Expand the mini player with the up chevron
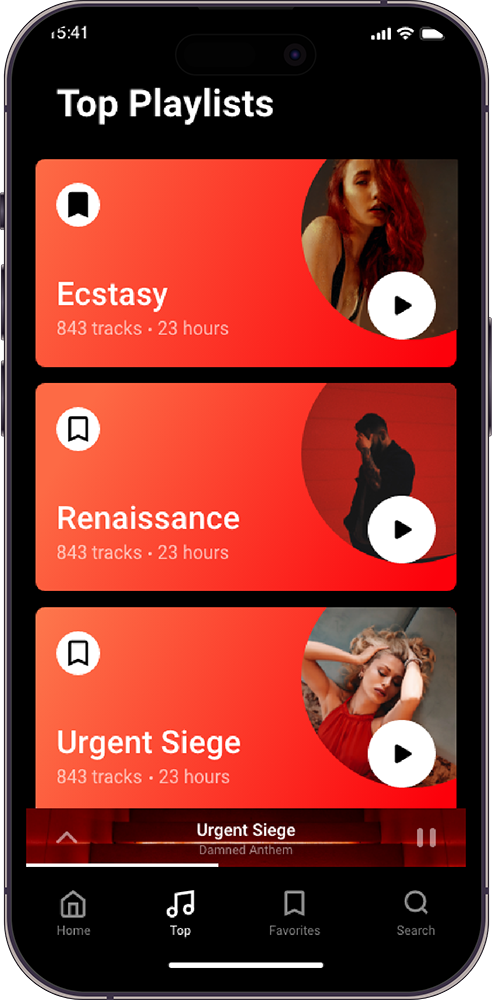 pos(67,837)
